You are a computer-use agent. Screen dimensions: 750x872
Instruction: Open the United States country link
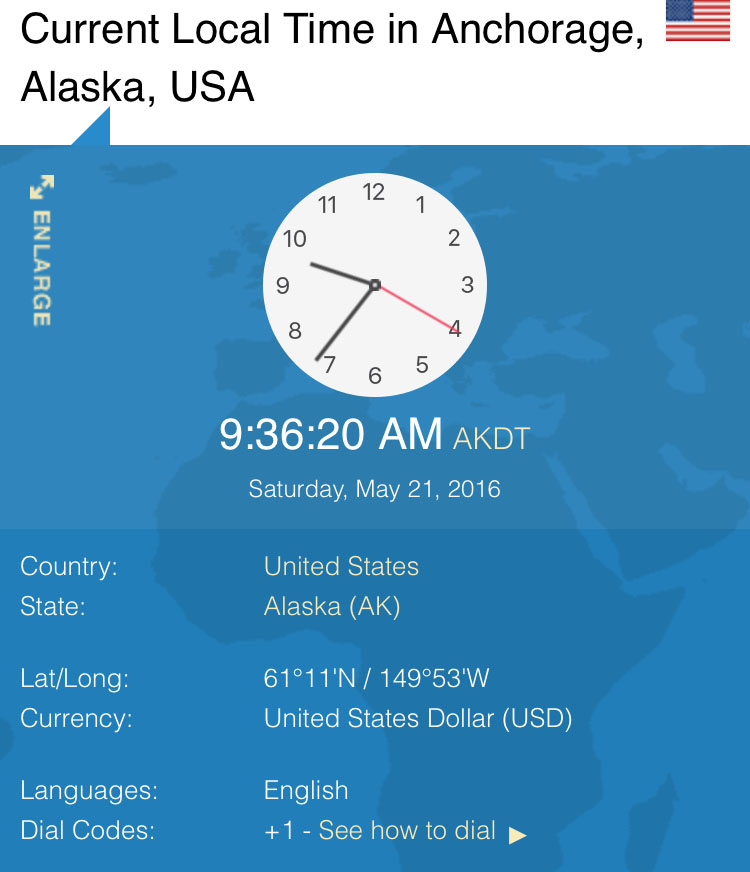pyautogui.click(x=341, y=566)
